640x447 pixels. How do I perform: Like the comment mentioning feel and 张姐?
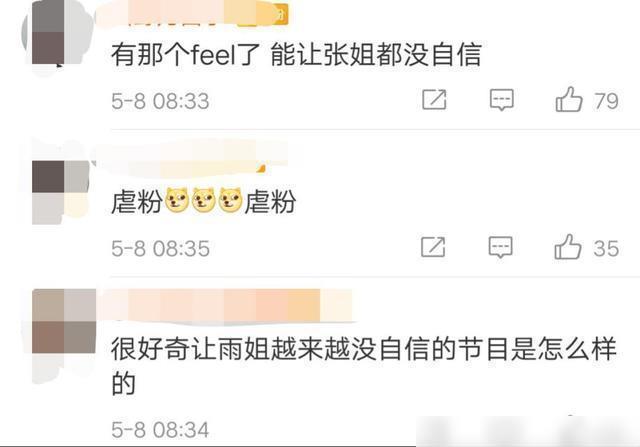tap(568, 100)
